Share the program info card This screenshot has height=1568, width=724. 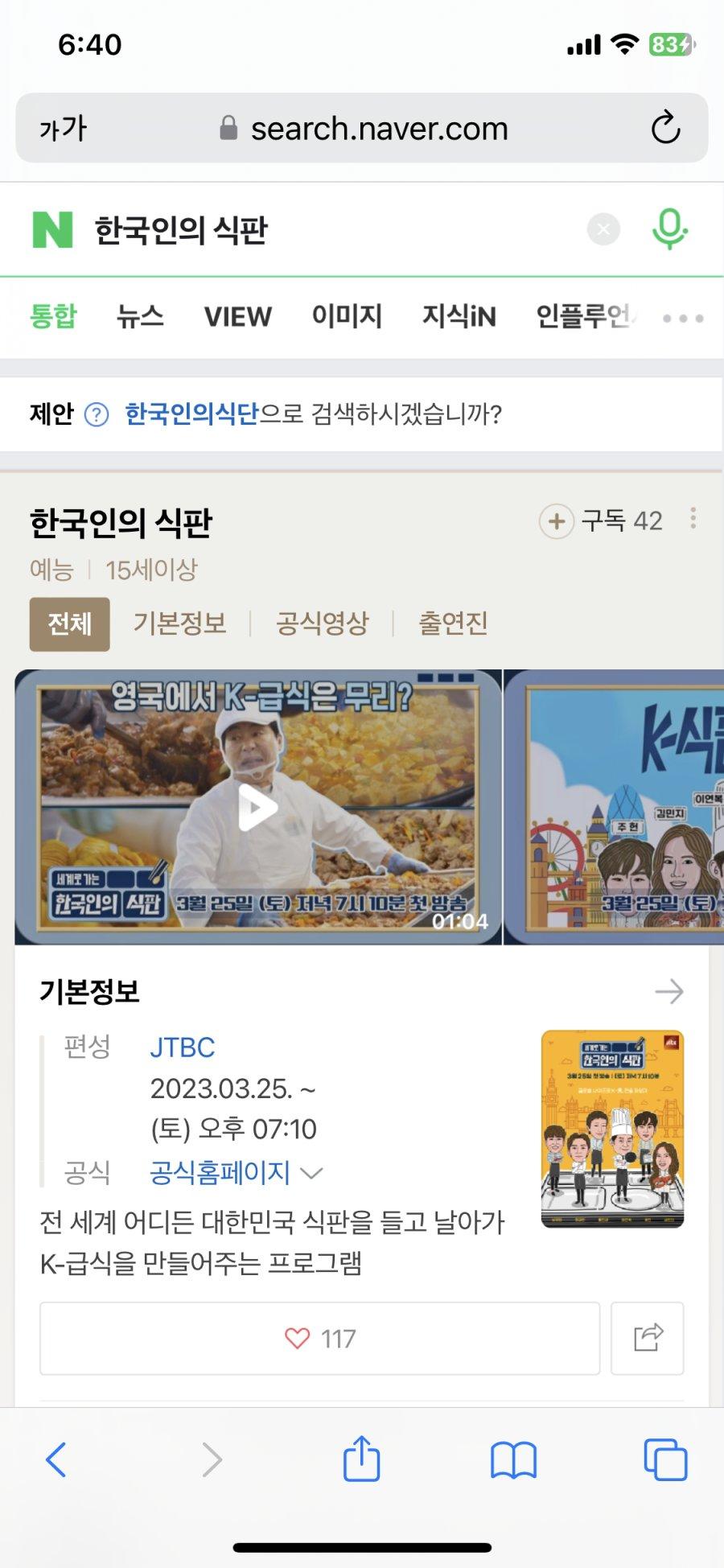tap(648, 1339)
